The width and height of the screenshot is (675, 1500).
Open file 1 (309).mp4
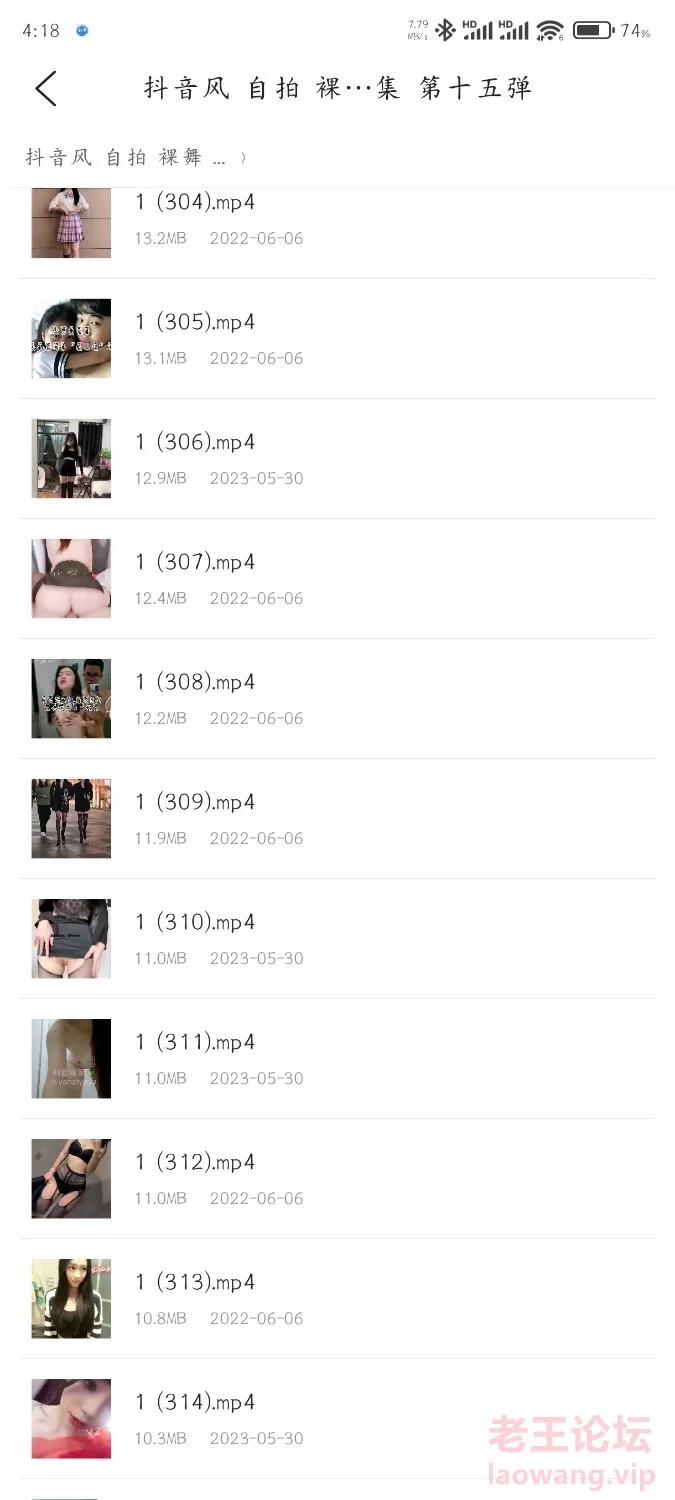pos(338,819)
